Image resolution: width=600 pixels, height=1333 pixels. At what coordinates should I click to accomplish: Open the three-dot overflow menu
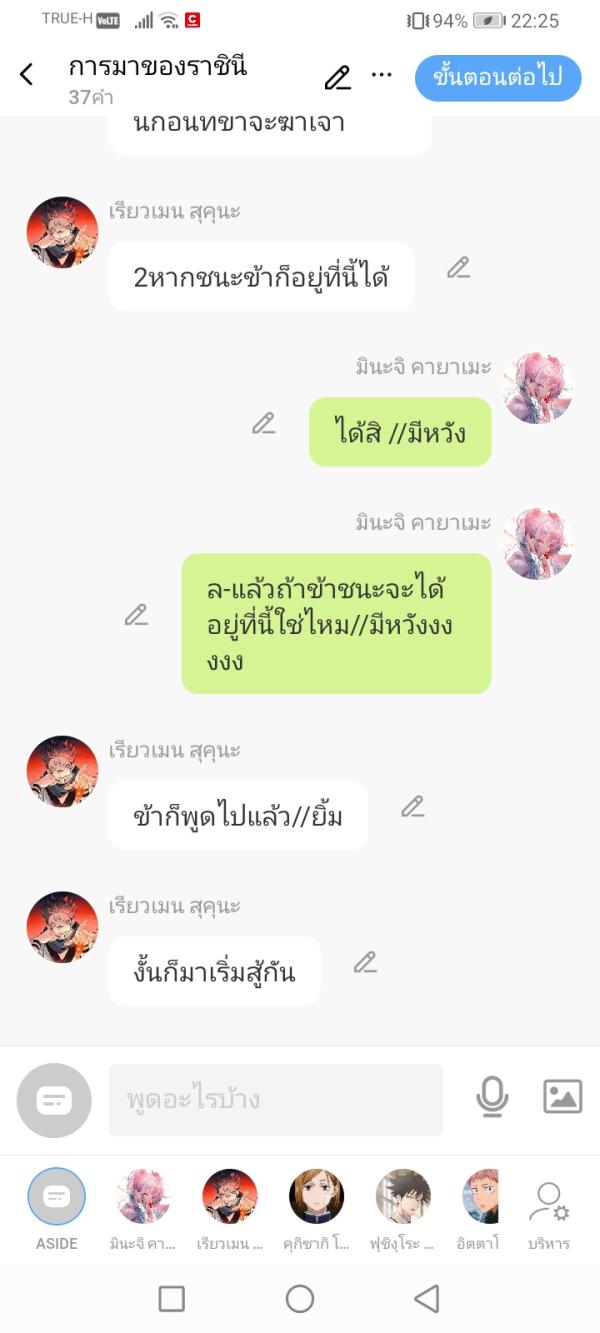[381, 75]
